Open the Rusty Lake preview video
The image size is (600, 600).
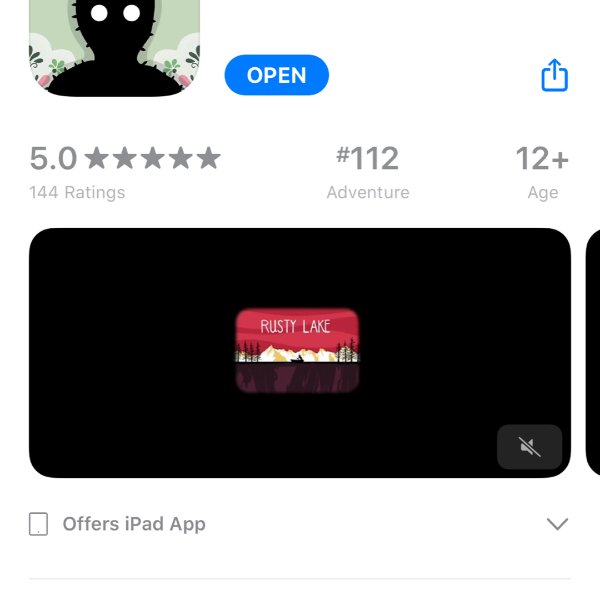click(298, 352)
